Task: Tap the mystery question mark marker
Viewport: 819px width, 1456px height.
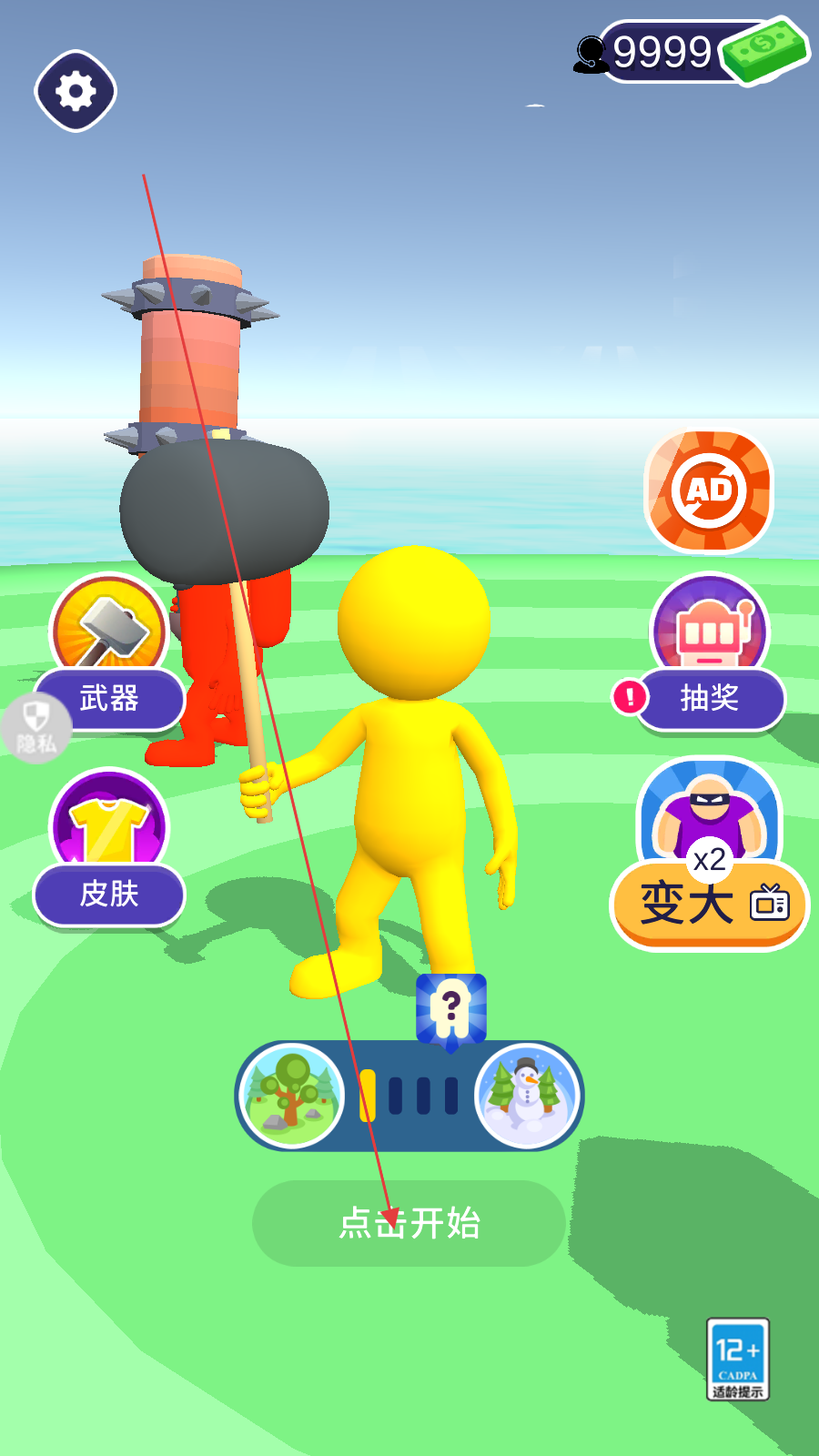Action: tap(451, 1010)
